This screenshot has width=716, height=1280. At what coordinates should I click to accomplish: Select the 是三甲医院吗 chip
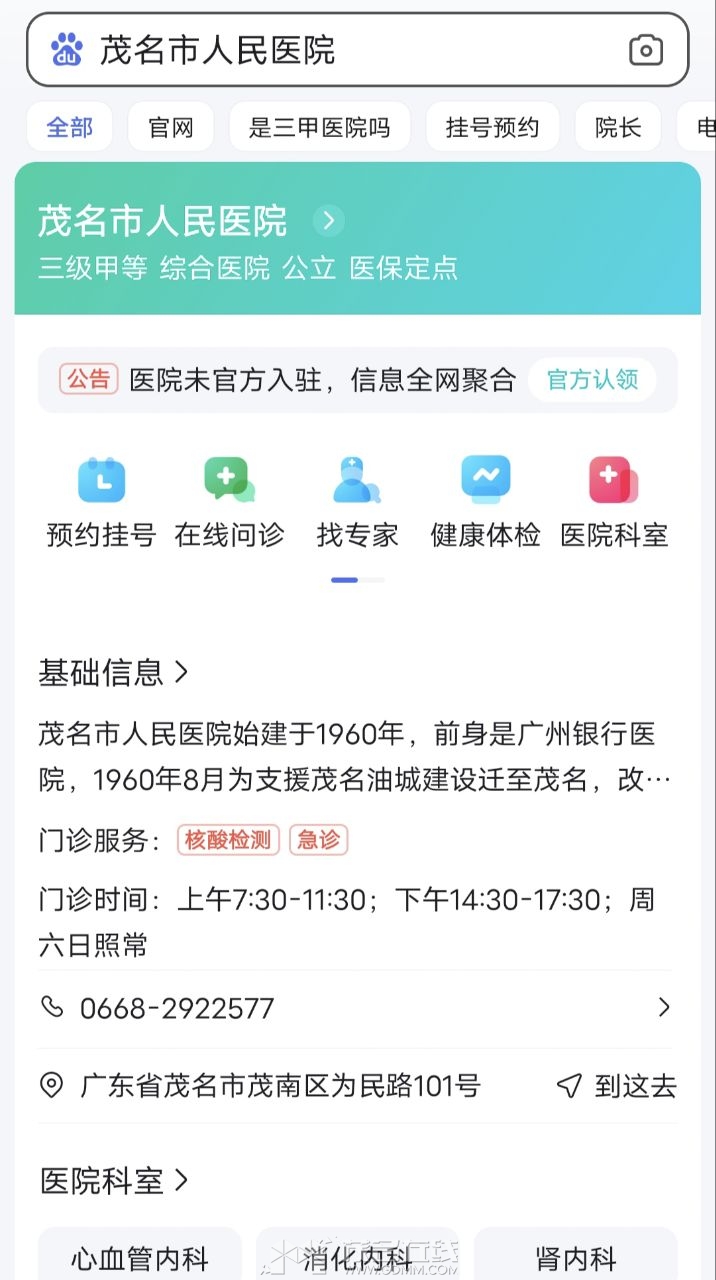point(319,128)
